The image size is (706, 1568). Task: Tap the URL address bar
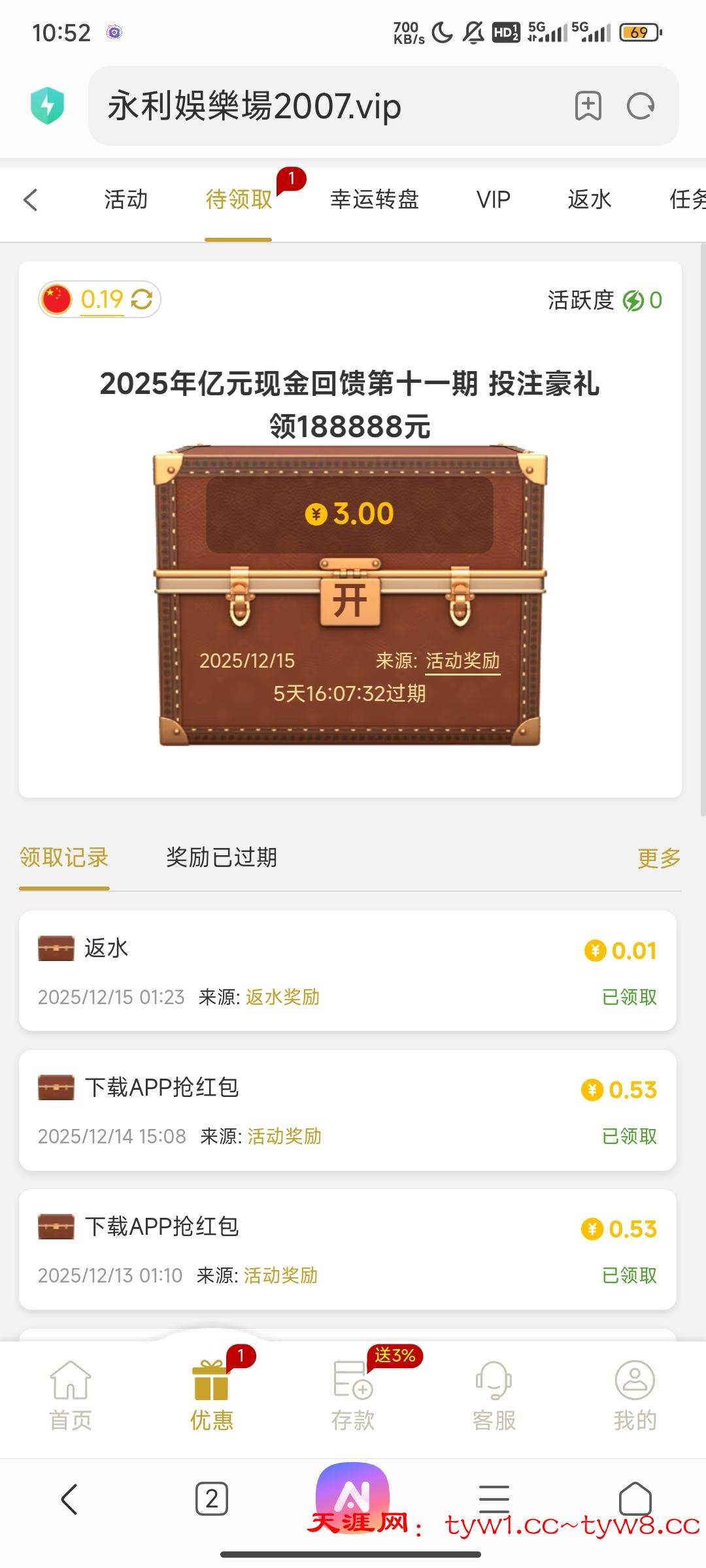coord(327,106)
